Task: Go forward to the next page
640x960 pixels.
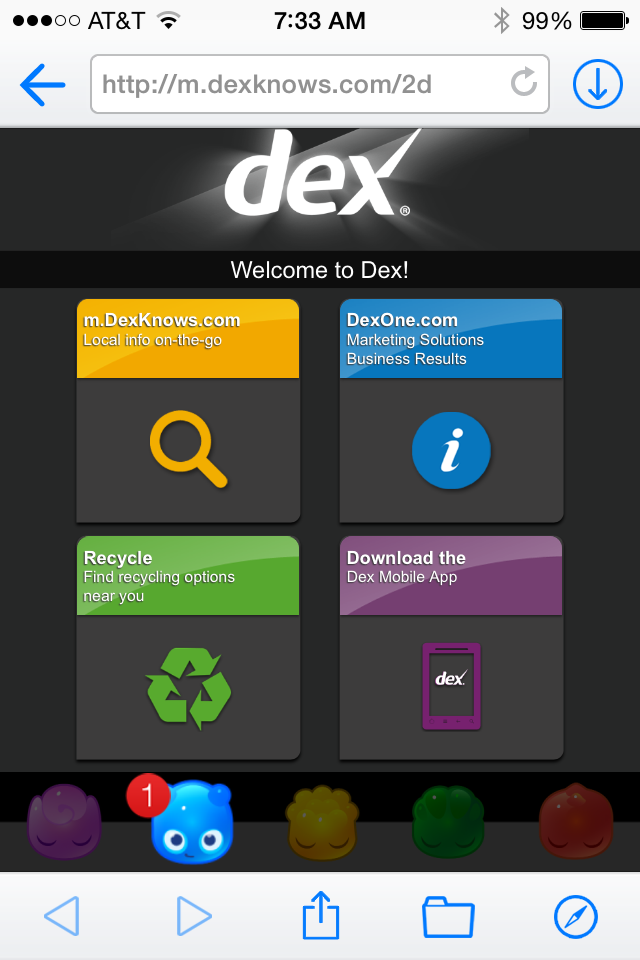Action: tap(194, 915)
